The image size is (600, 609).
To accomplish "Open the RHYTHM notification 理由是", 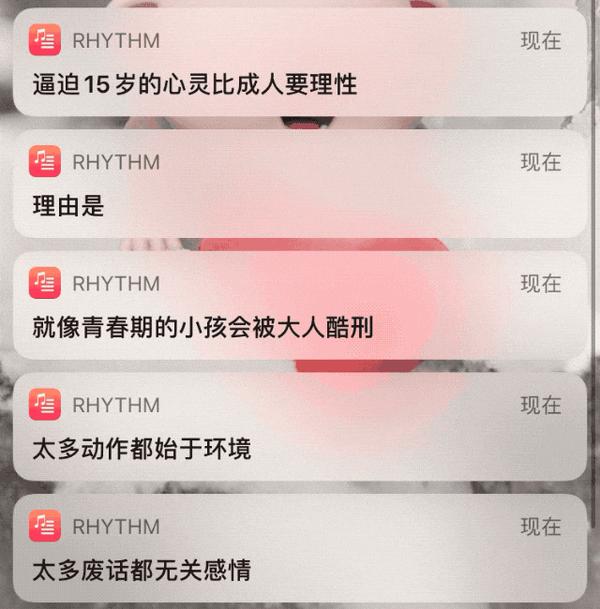I will (x=300, y=185).
